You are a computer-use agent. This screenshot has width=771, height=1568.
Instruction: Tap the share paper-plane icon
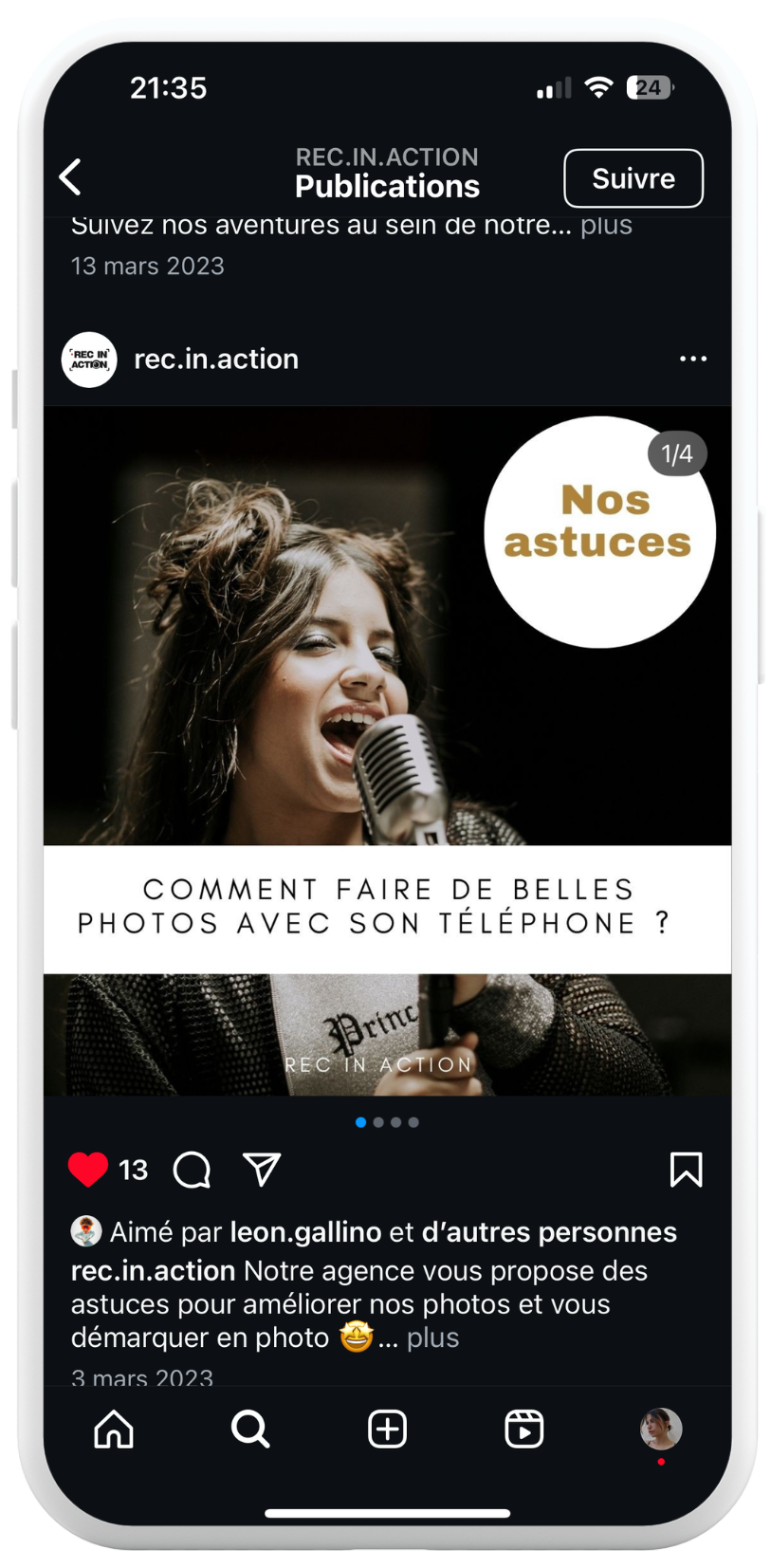click(263, 1169)
